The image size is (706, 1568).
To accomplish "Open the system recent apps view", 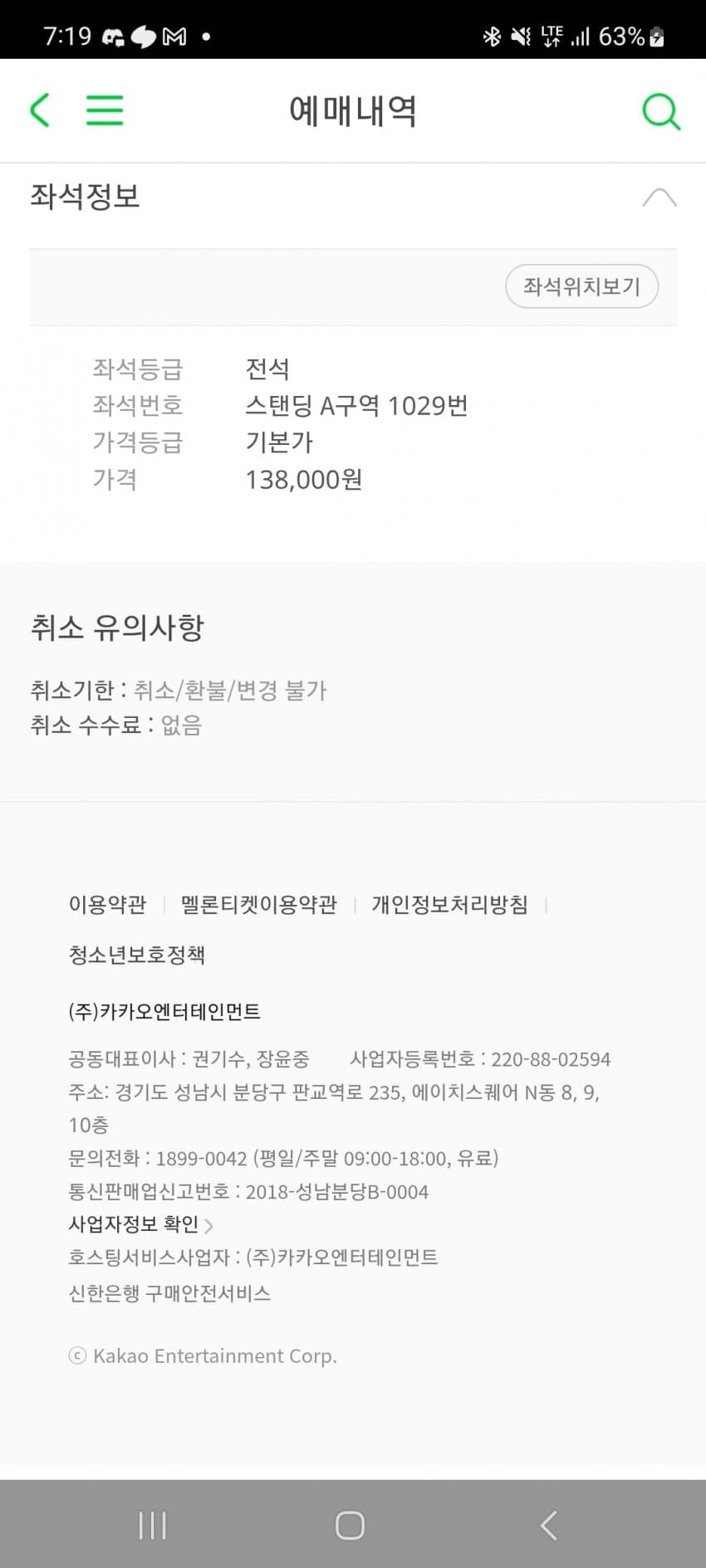I will pos(153,1525).
